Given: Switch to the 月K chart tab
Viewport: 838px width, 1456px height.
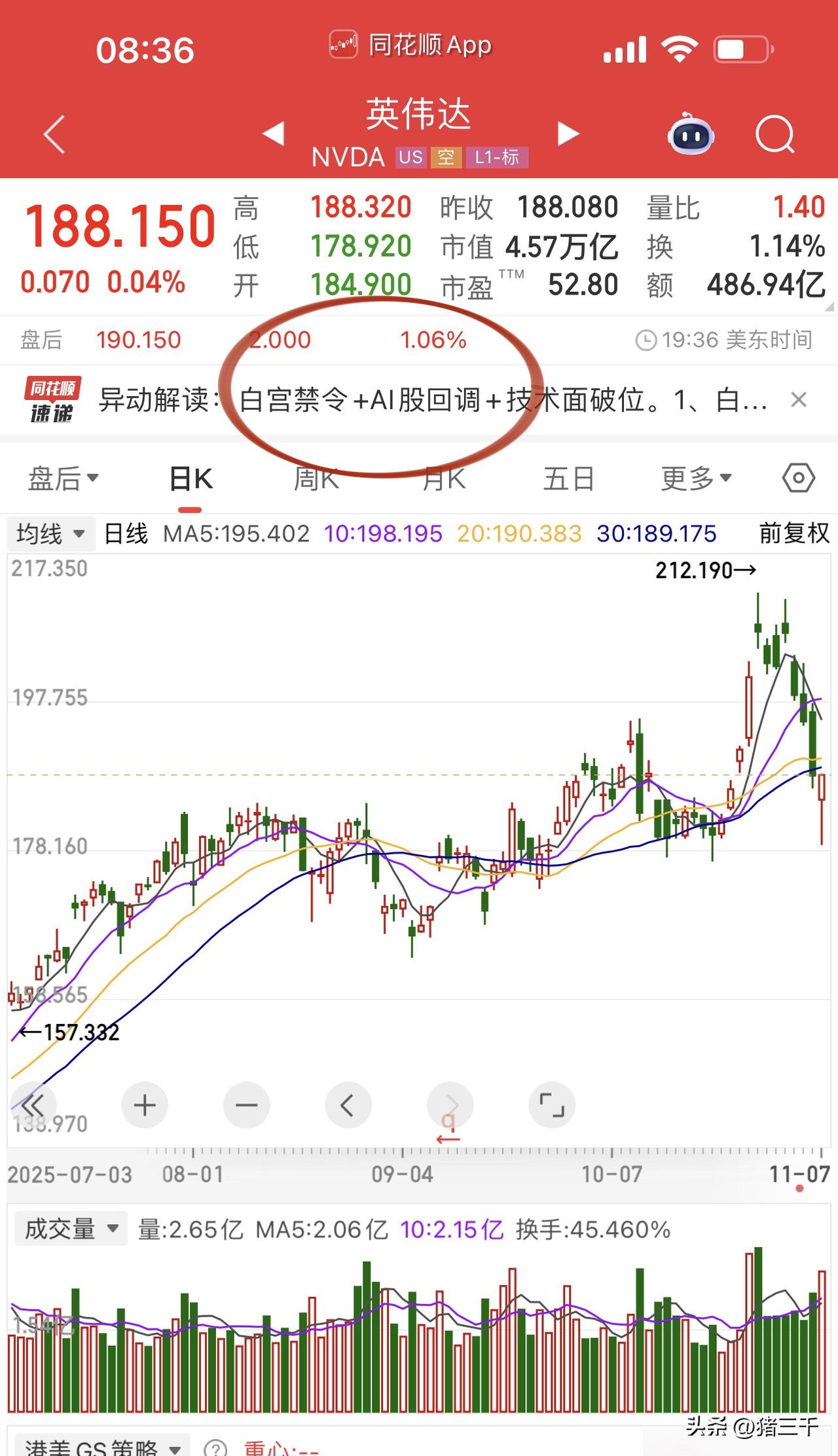Looking at the screenshot, I should [443, 479].
